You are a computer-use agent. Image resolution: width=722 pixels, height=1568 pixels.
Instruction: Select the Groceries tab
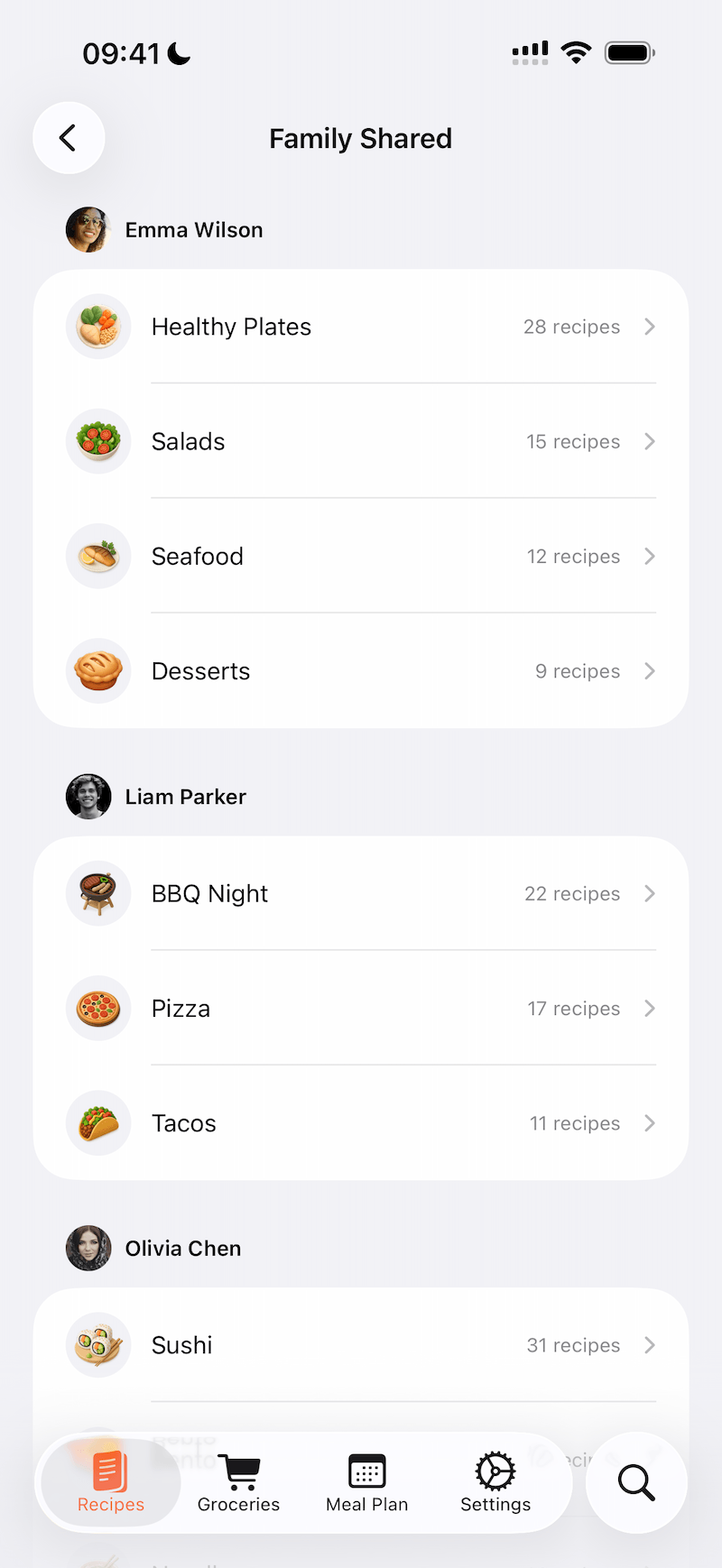click(x=238, y=1482)
